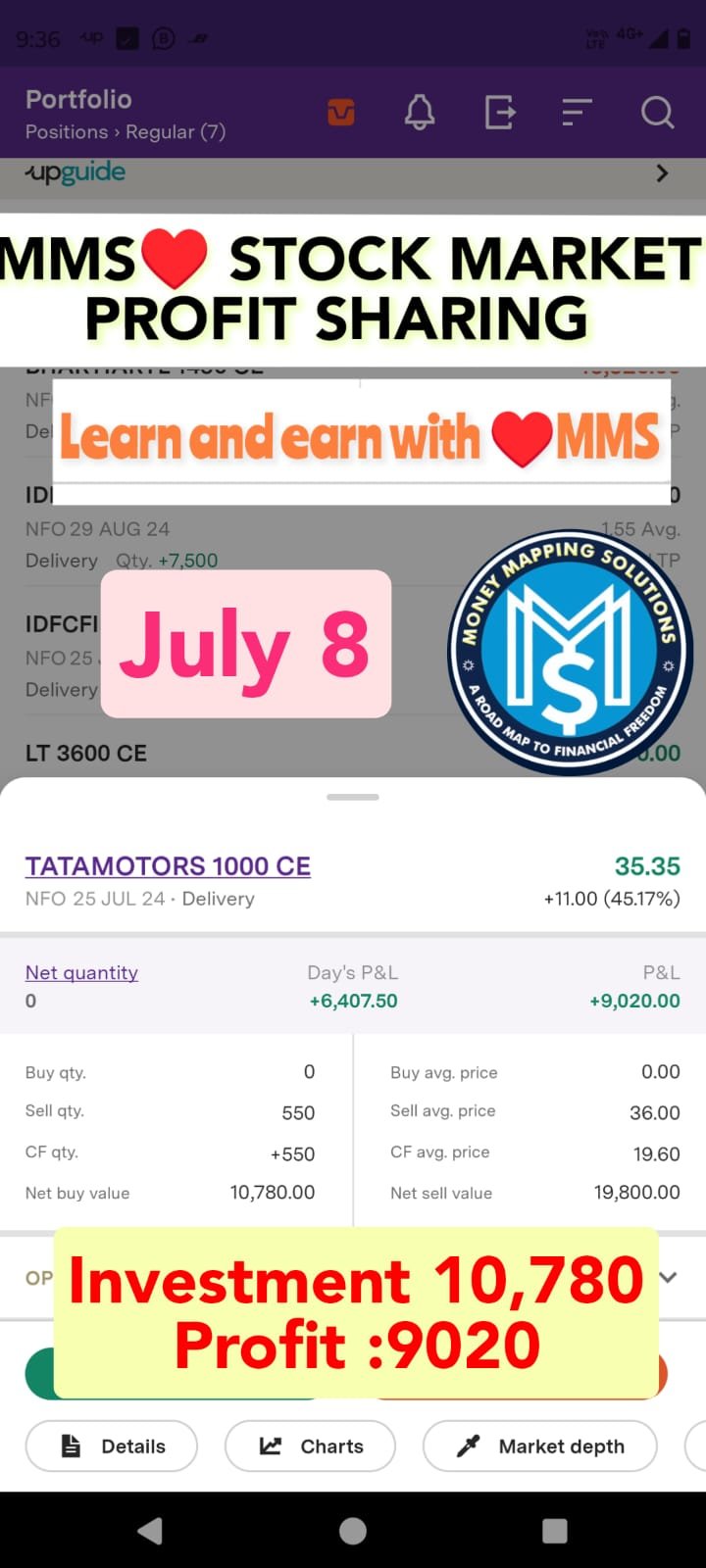706x1568 pixels.
Task: Open the orange basket icon in header
Action: (x=341, y=113)
